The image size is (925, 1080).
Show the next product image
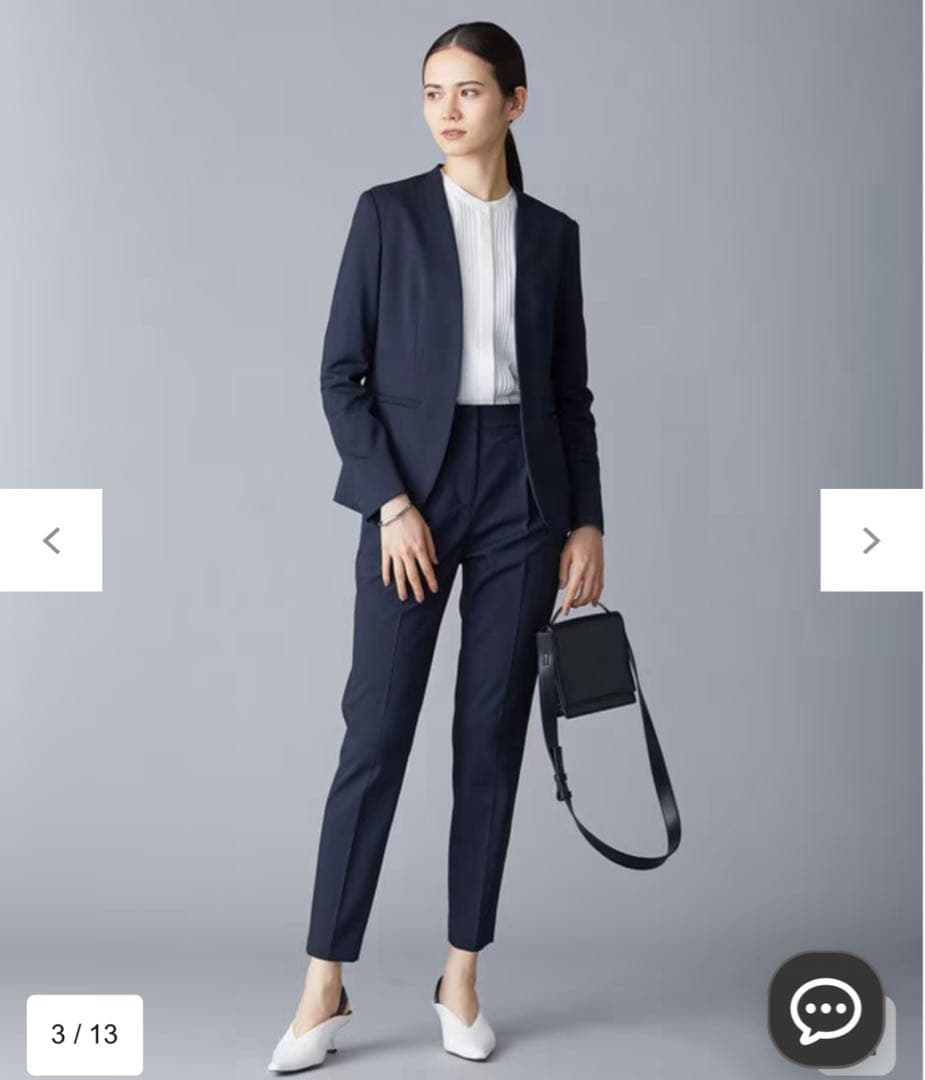point(871,540)
